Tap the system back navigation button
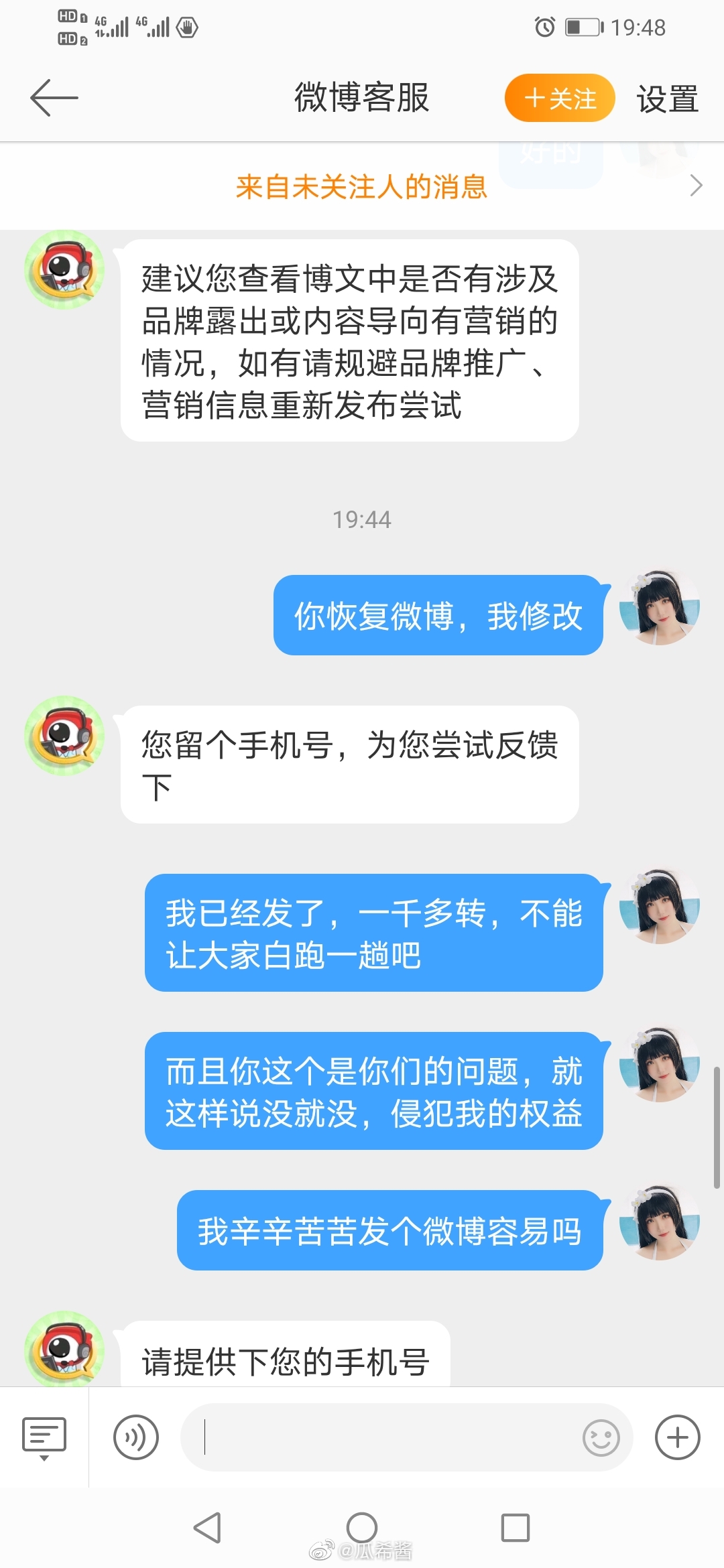The height and width of the screenshot is (1568, 724). (207, 1528)
